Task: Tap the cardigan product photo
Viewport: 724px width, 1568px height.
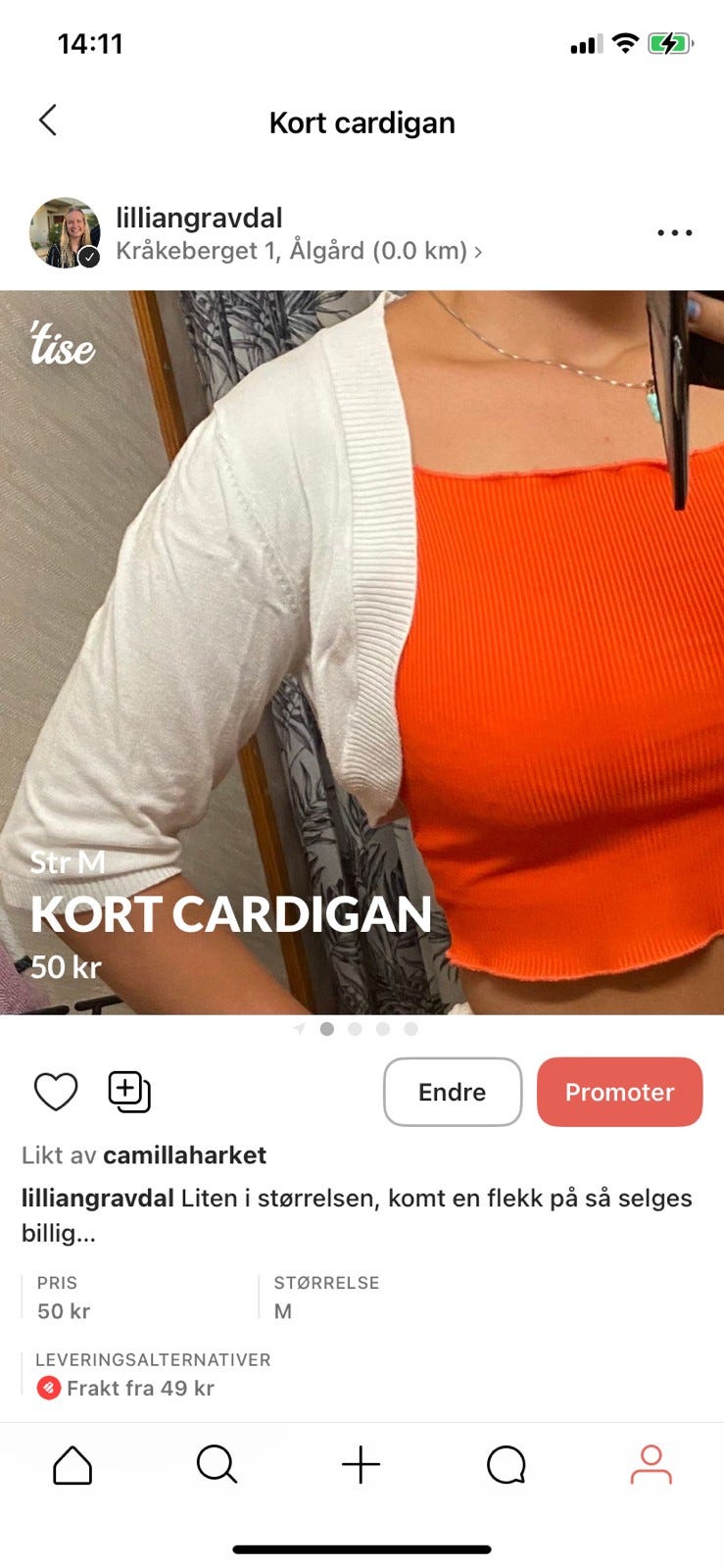Action: click(x=362, y=637)
